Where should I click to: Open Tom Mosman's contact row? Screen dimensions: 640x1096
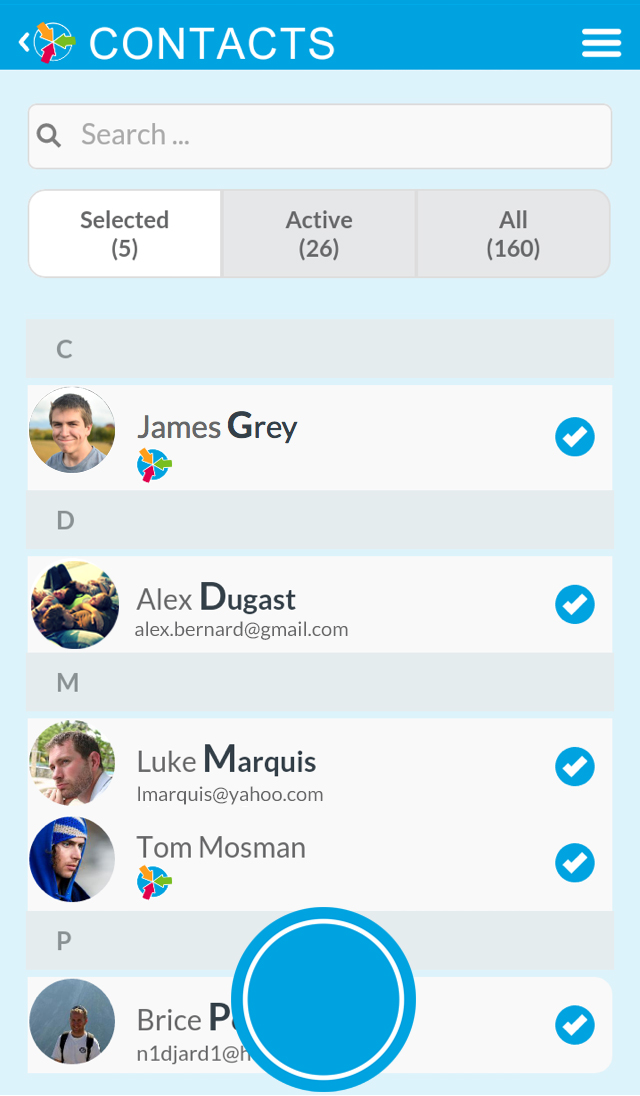[x=320, y=863]
